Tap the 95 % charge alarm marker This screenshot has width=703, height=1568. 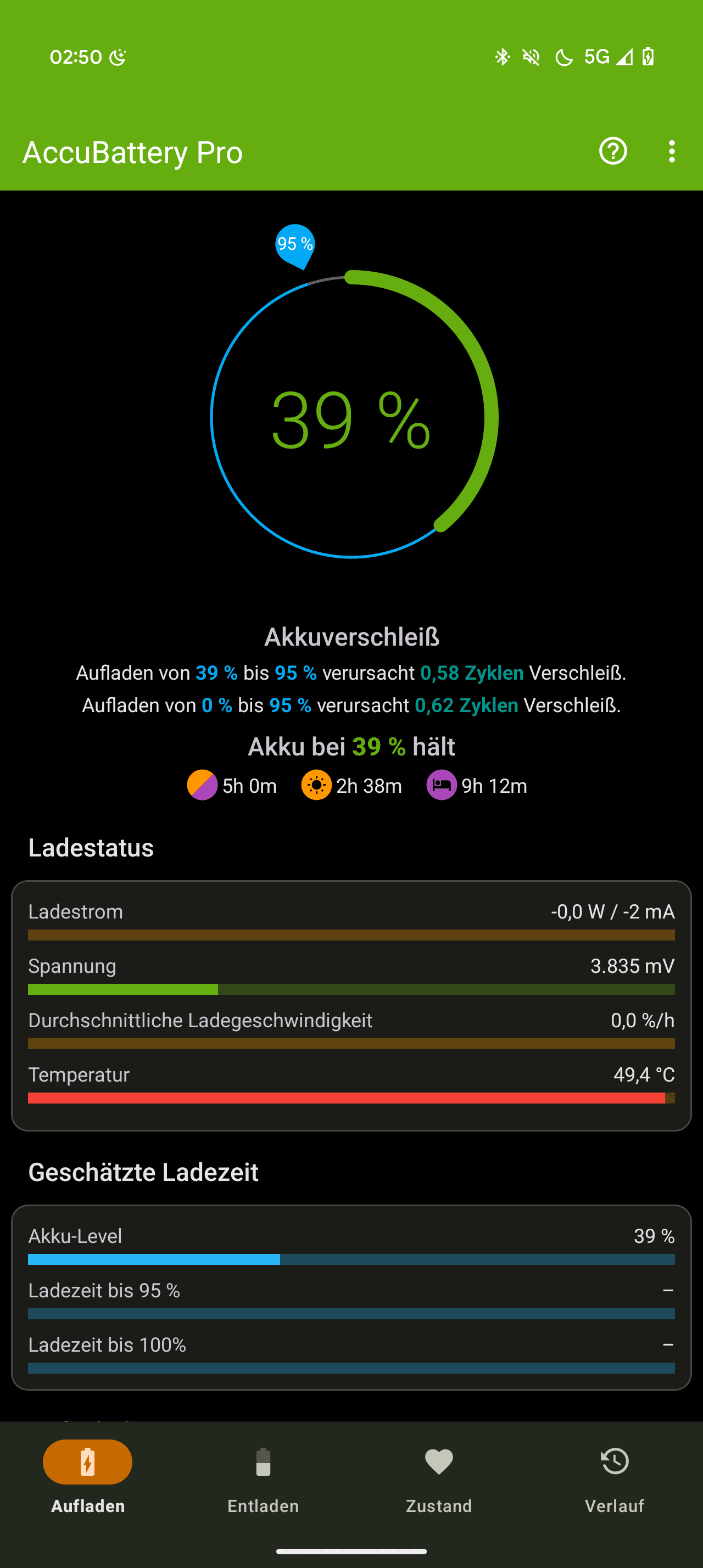(x=295, y=245)
